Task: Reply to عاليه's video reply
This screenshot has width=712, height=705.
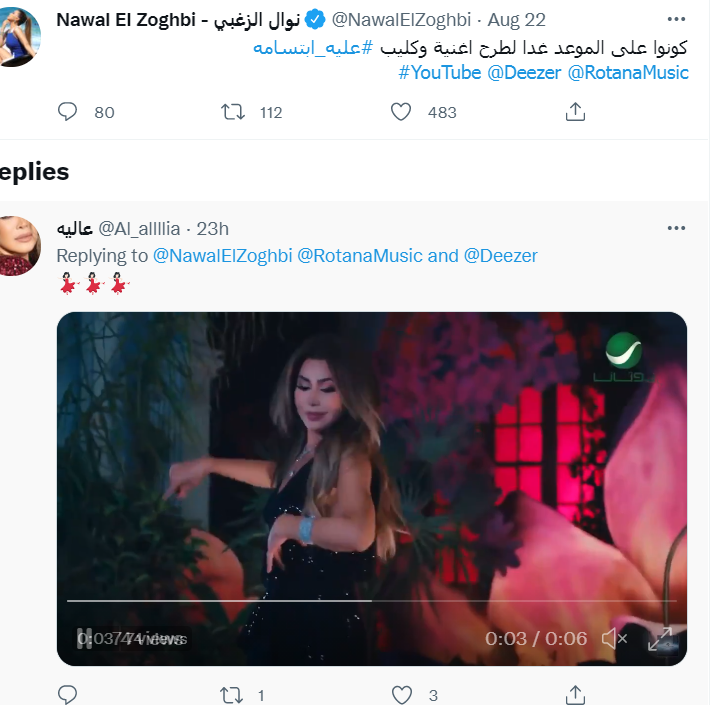Action: 68,694
